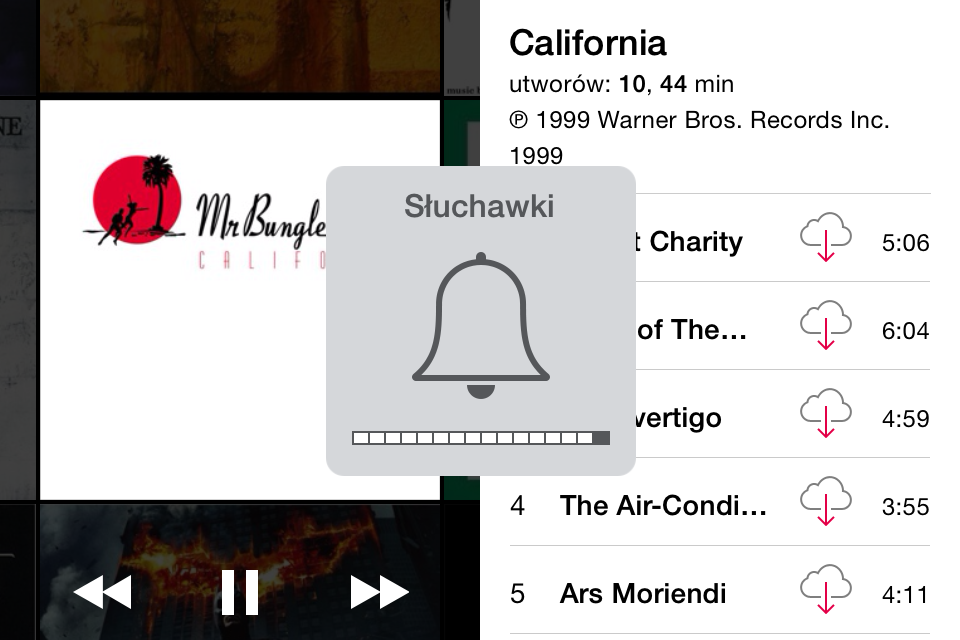Image resolution: width=960 pixels, height=640 pixels.
Task: Go back to previous track
Action: pos(102,592)
